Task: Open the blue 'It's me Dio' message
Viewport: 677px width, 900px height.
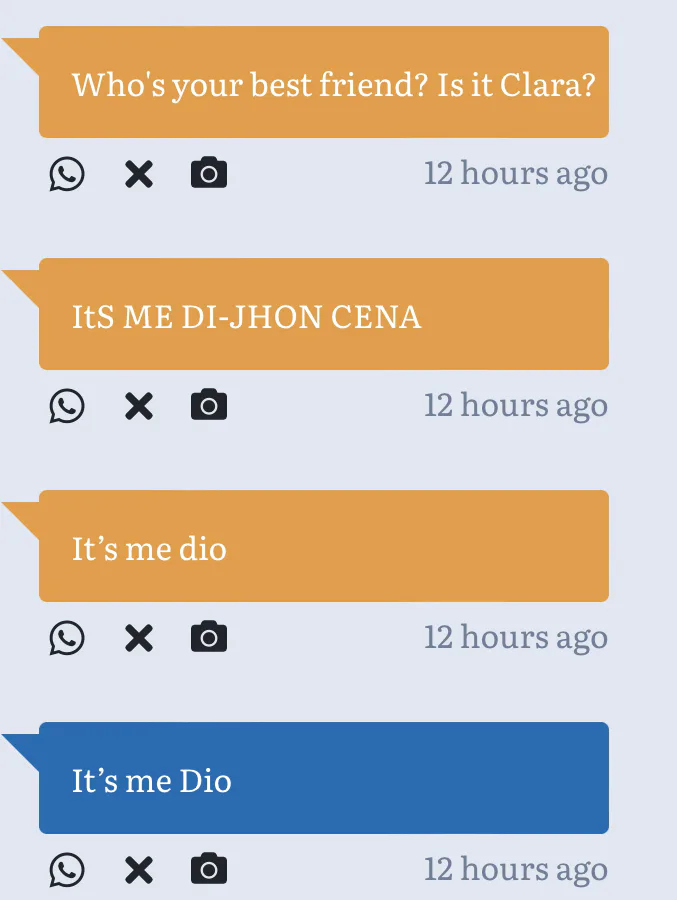Action: click(323, 779)
